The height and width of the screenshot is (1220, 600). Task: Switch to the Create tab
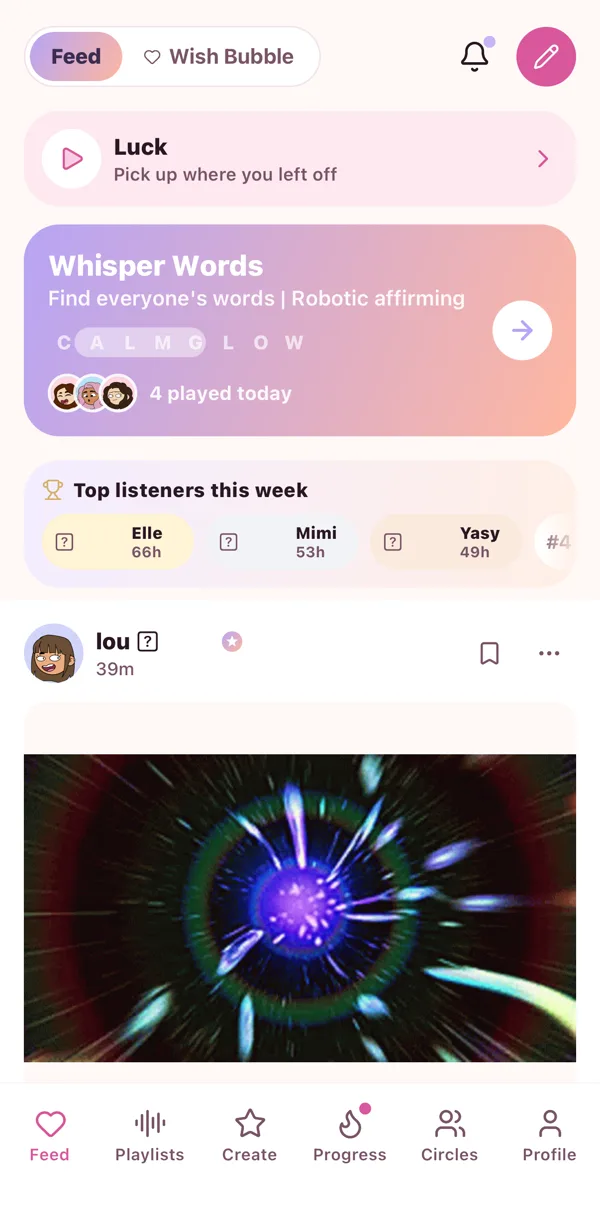[x=250, y=1135]
